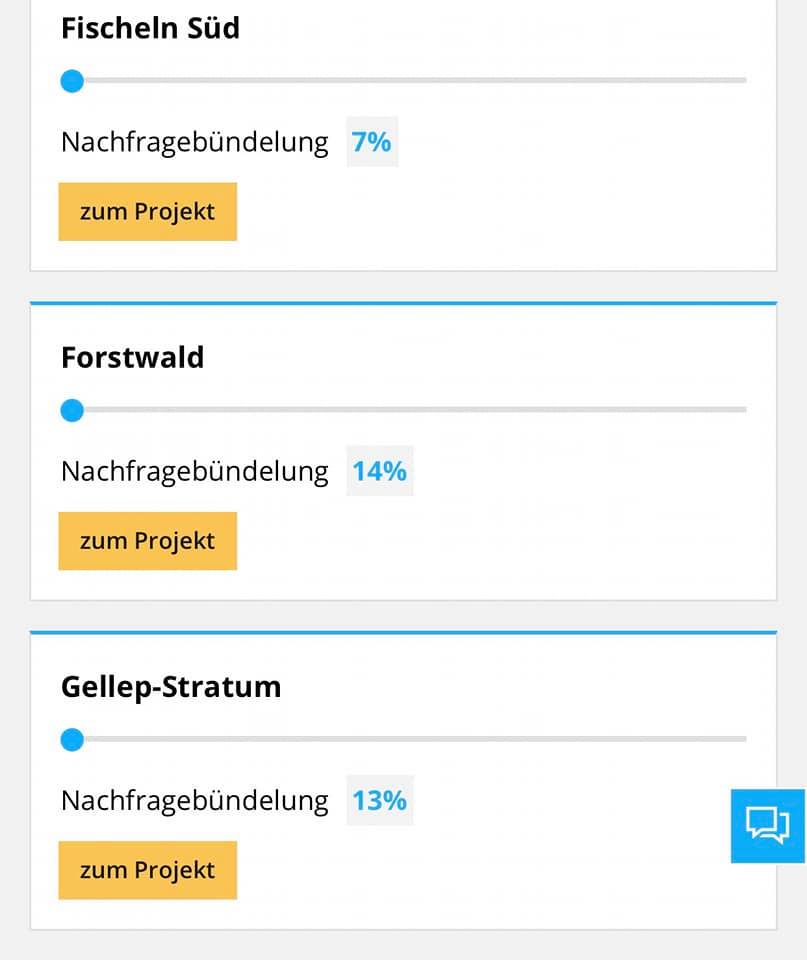Open the Forstwald project via zum Projekt
The height and width of the screenshot is (960, 807).
(x=147, y=540)
